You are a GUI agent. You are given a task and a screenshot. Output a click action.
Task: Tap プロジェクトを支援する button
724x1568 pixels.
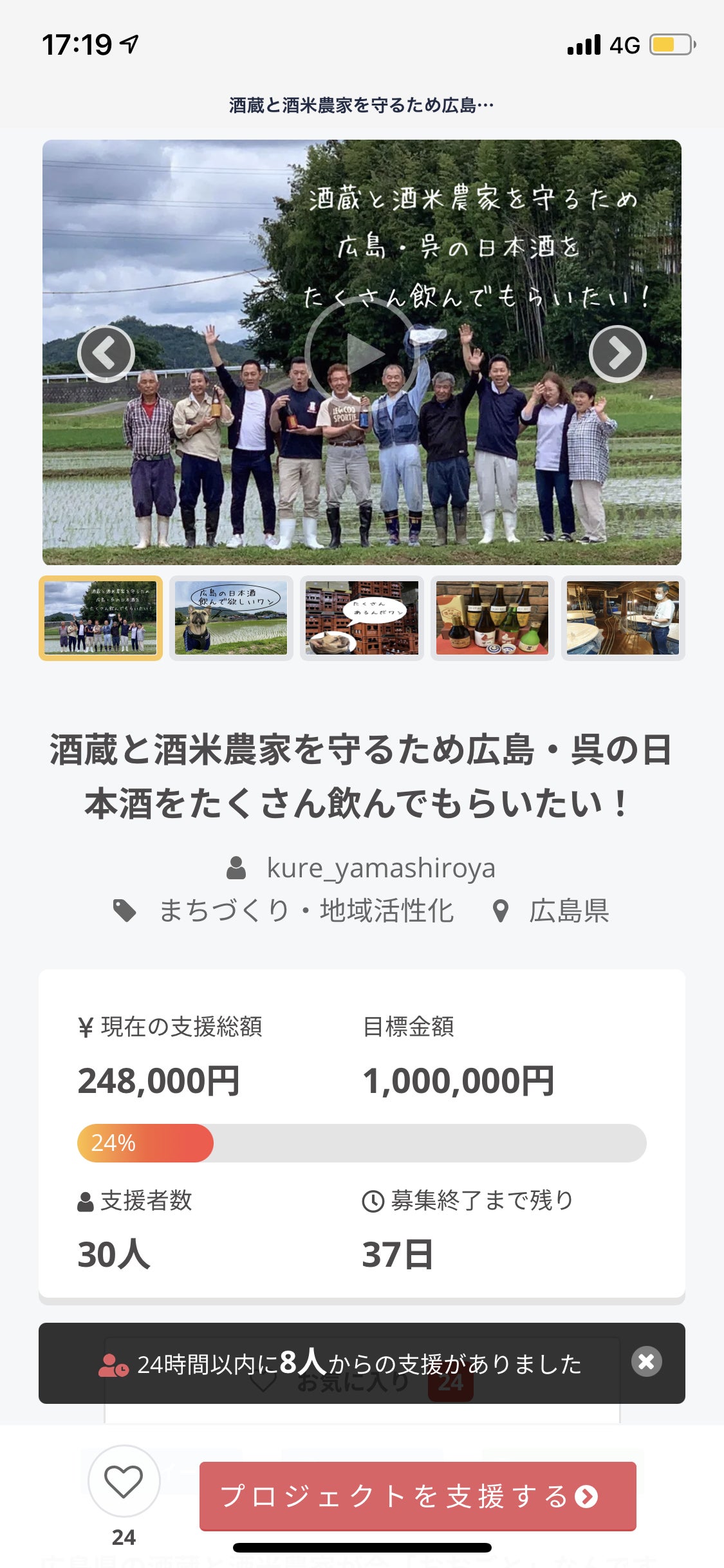[418, 1496]
